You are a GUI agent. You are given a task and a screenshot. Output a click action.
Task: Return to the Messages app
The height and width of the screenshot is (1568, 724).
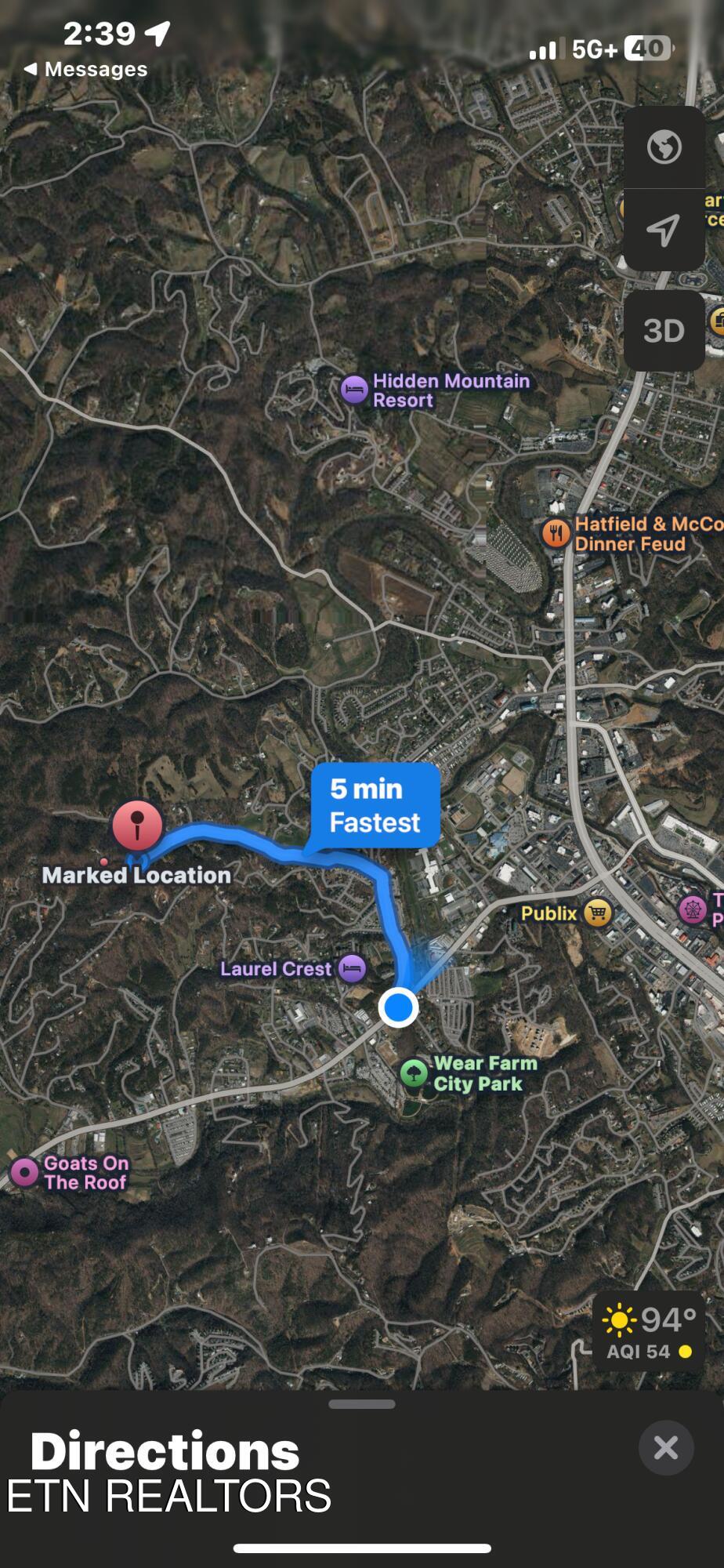(x=86, y=69)
